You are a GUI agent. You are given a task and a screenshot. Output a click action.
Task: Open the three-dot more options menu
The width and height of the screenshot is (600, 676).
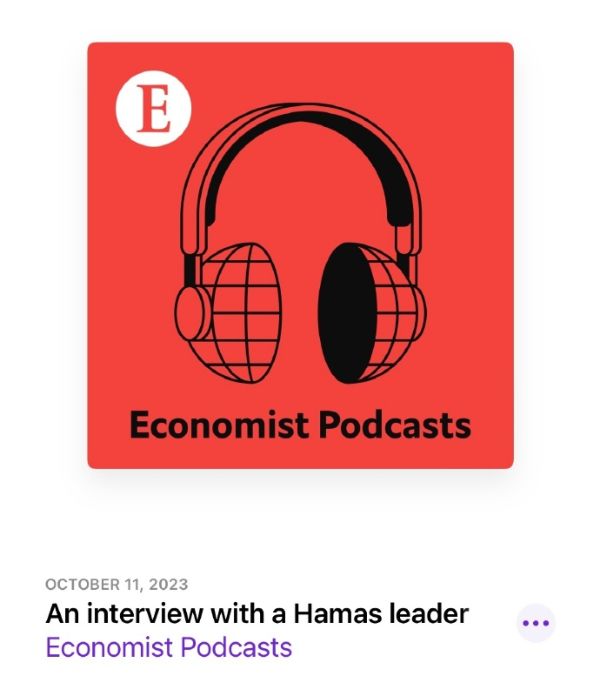pos(536,622)
